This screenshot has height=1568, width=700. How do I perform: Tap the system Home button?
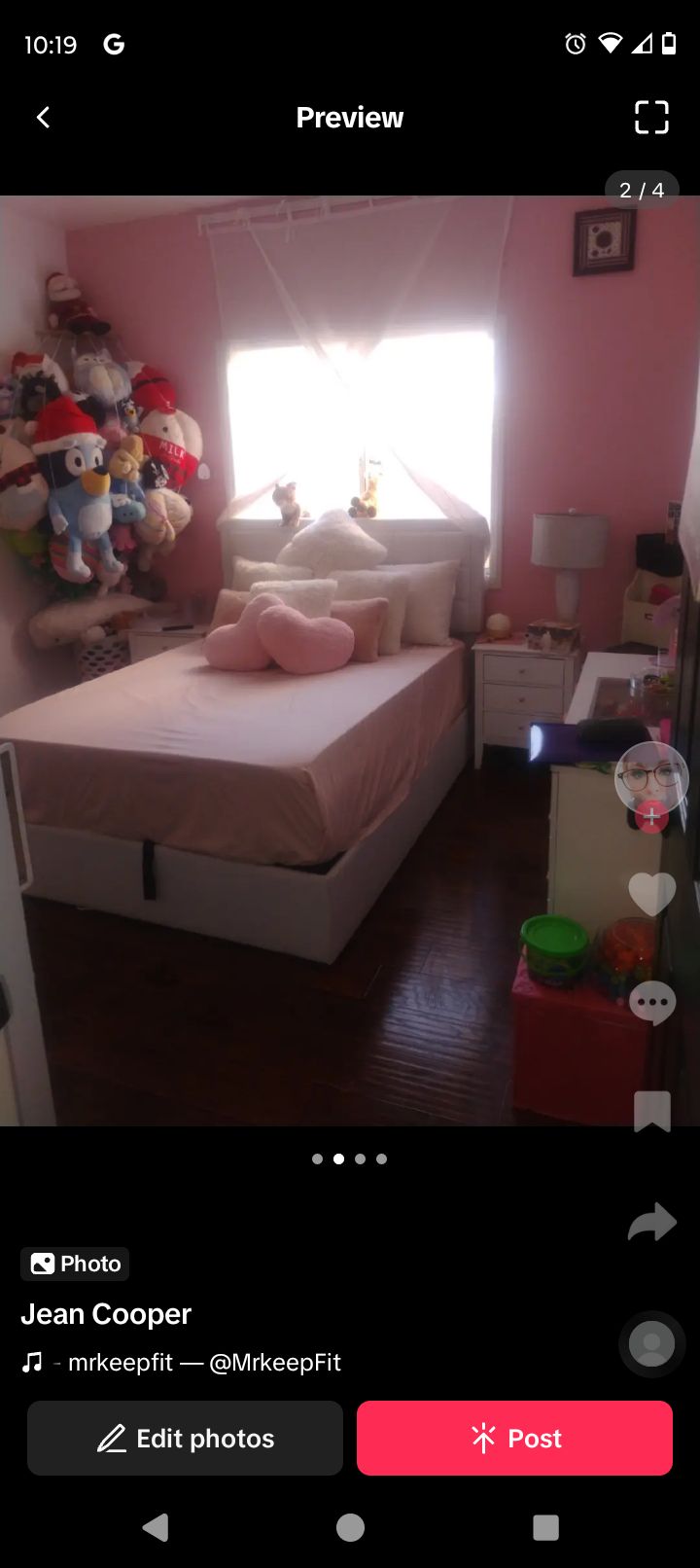(x=350, y=1527)
